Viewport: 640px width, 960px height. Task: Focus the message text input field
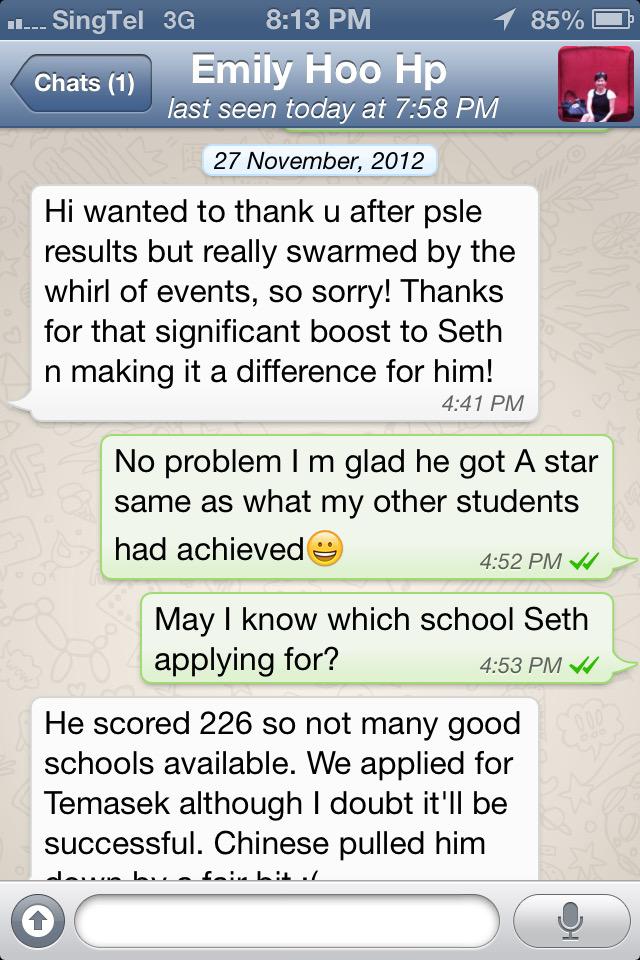287,921
